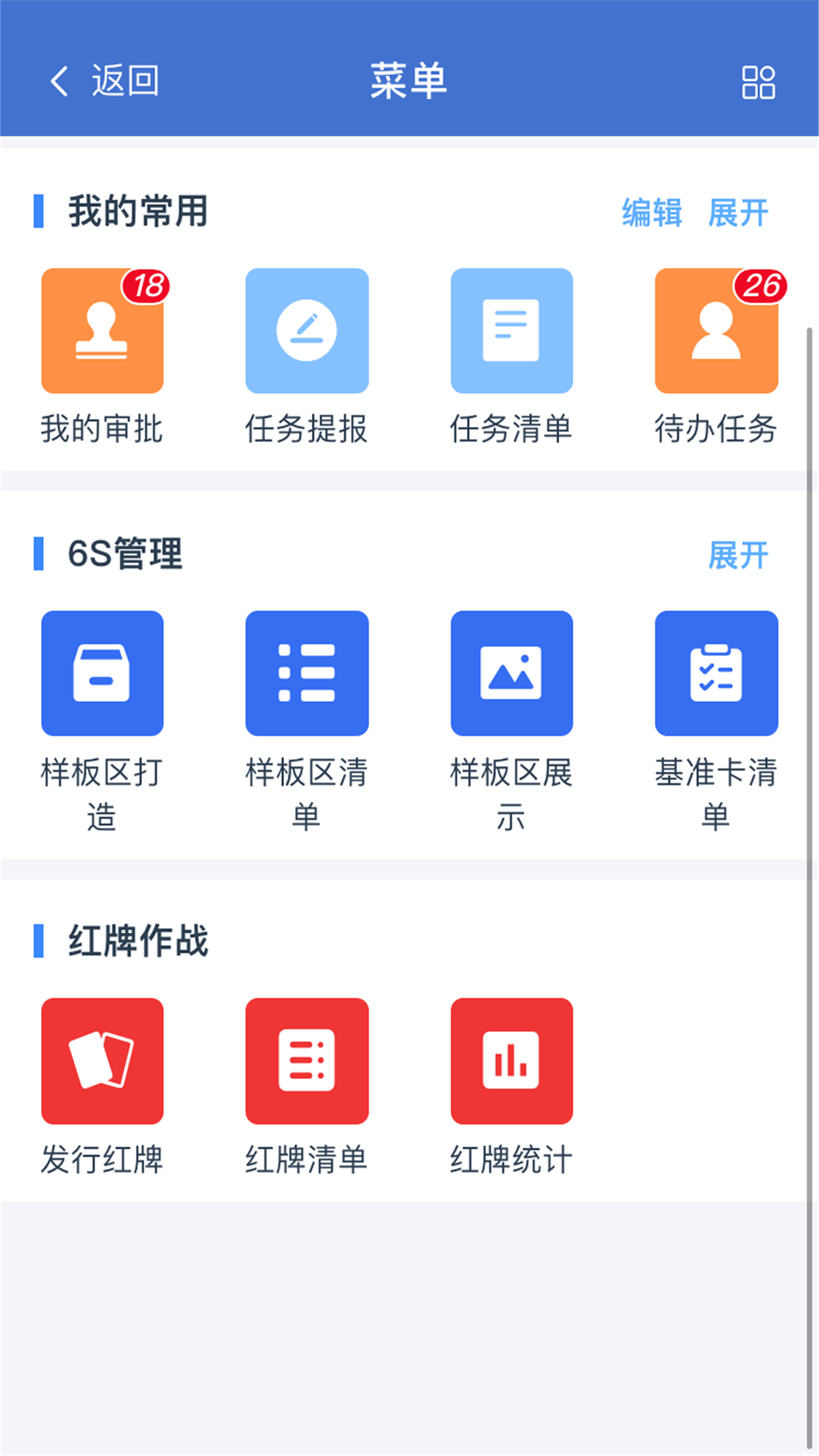819x1456 pixels.
Task: Expand the 6S管理 section via 展开
Action: tap(739, 555)
